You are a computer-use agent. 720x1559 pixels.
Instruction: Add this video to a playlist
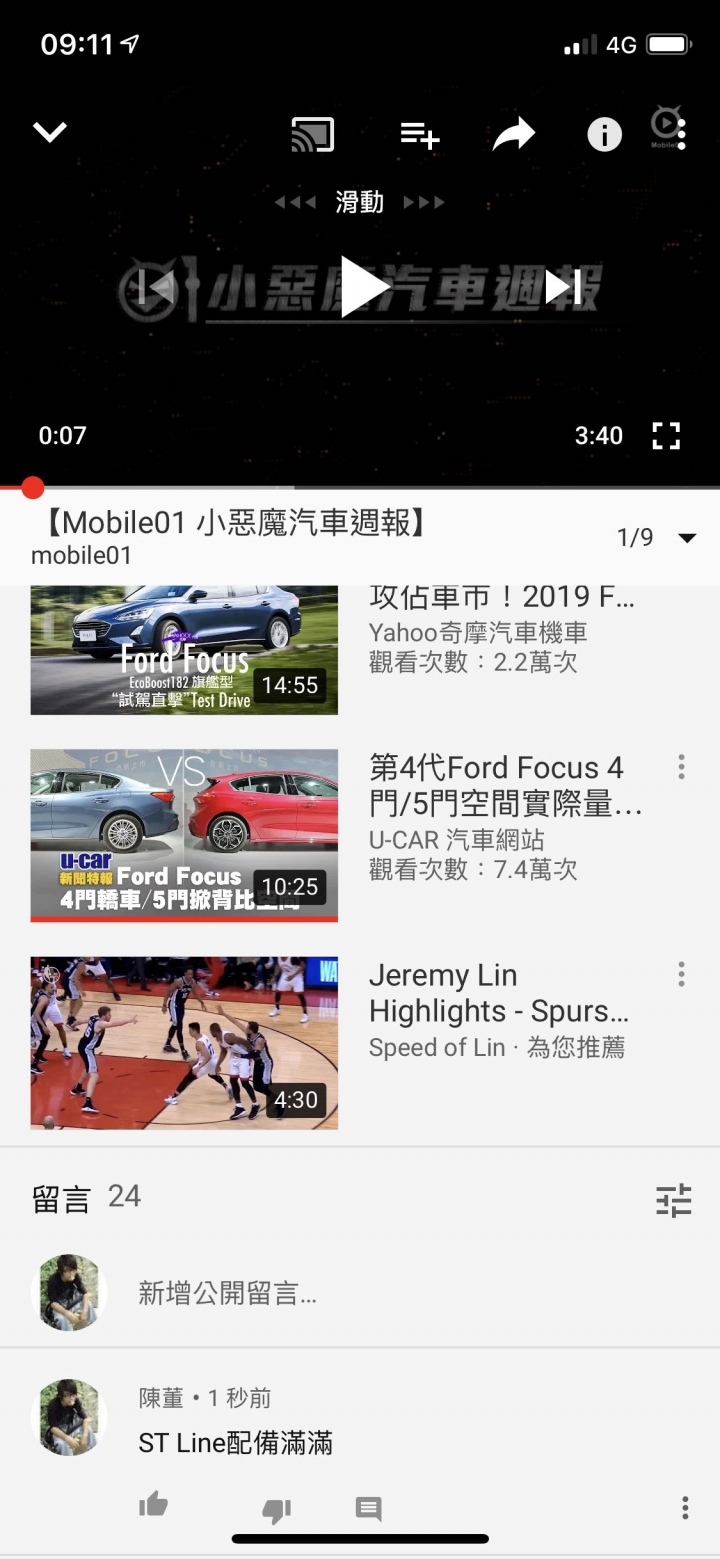pyautogui.click(x=420, y=134)
